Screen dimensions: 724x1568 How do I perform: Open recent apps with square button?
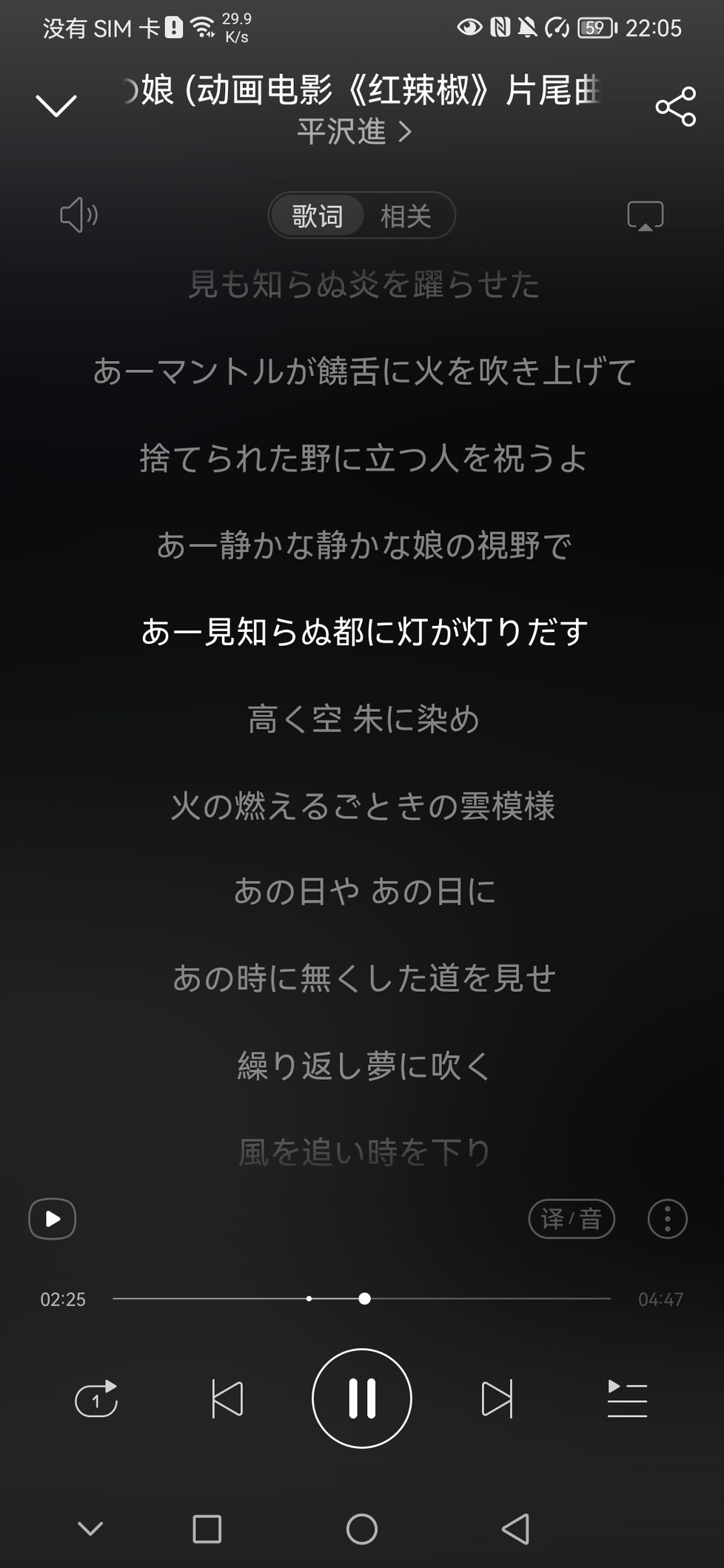pyautogui.click(x=207, y=1529)
